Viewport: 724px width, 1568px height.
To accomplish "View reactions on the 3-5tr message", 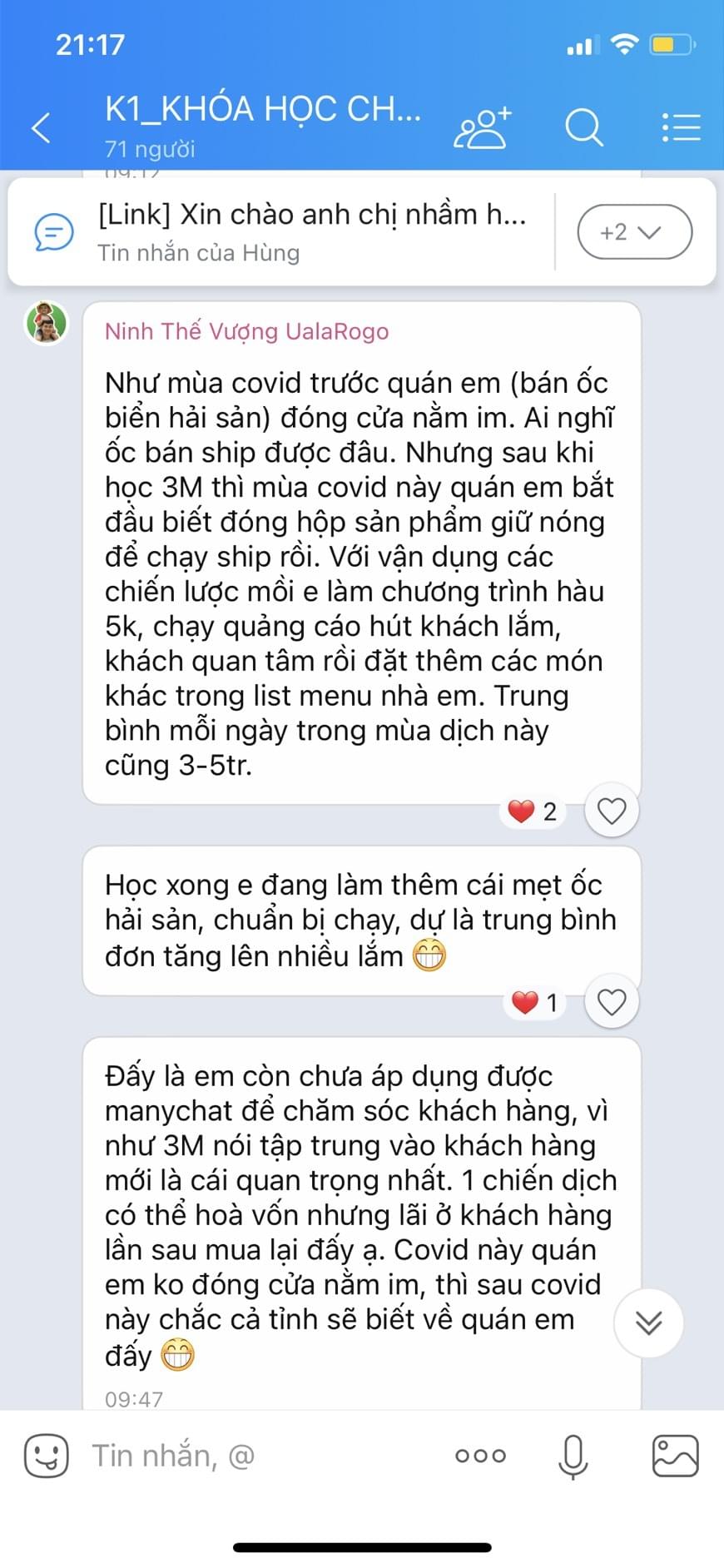I will (533, 811).
